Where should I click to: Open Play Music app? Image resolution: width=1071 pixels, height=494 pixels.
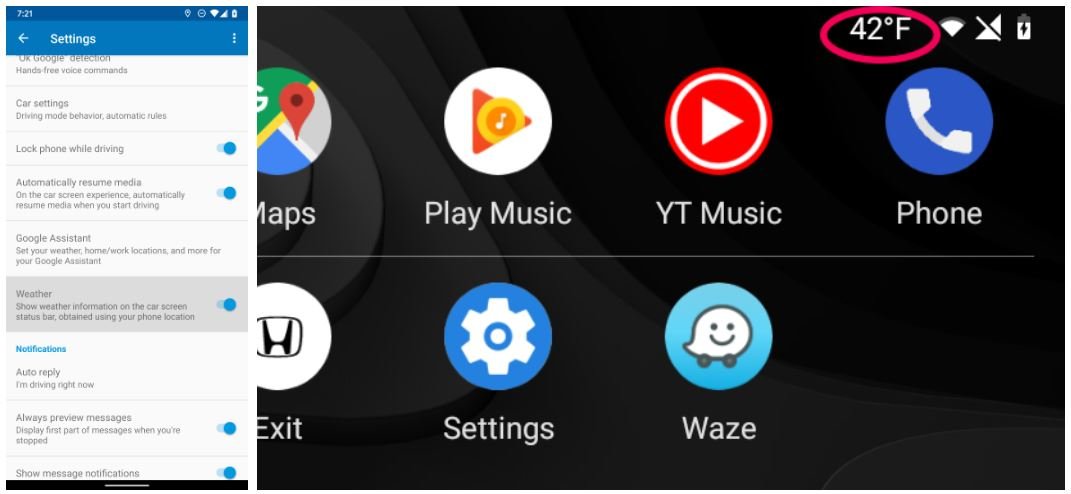(x=497, y=122)
